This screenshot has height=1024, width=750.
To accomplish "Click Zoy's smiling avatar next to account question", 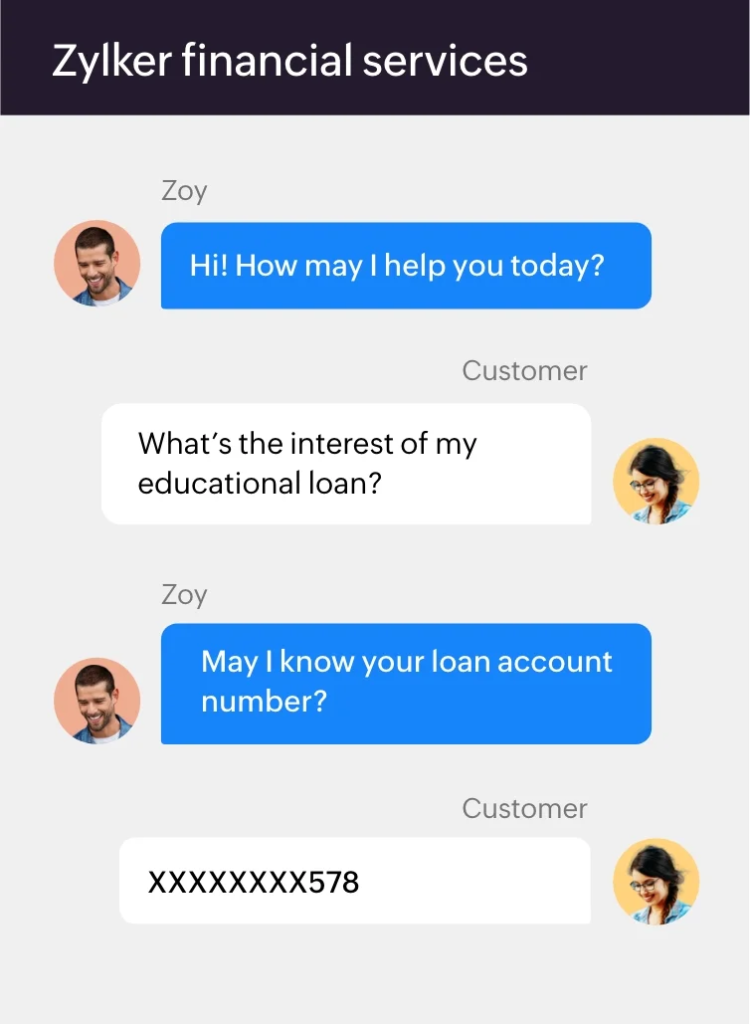I will pos(96,699).
